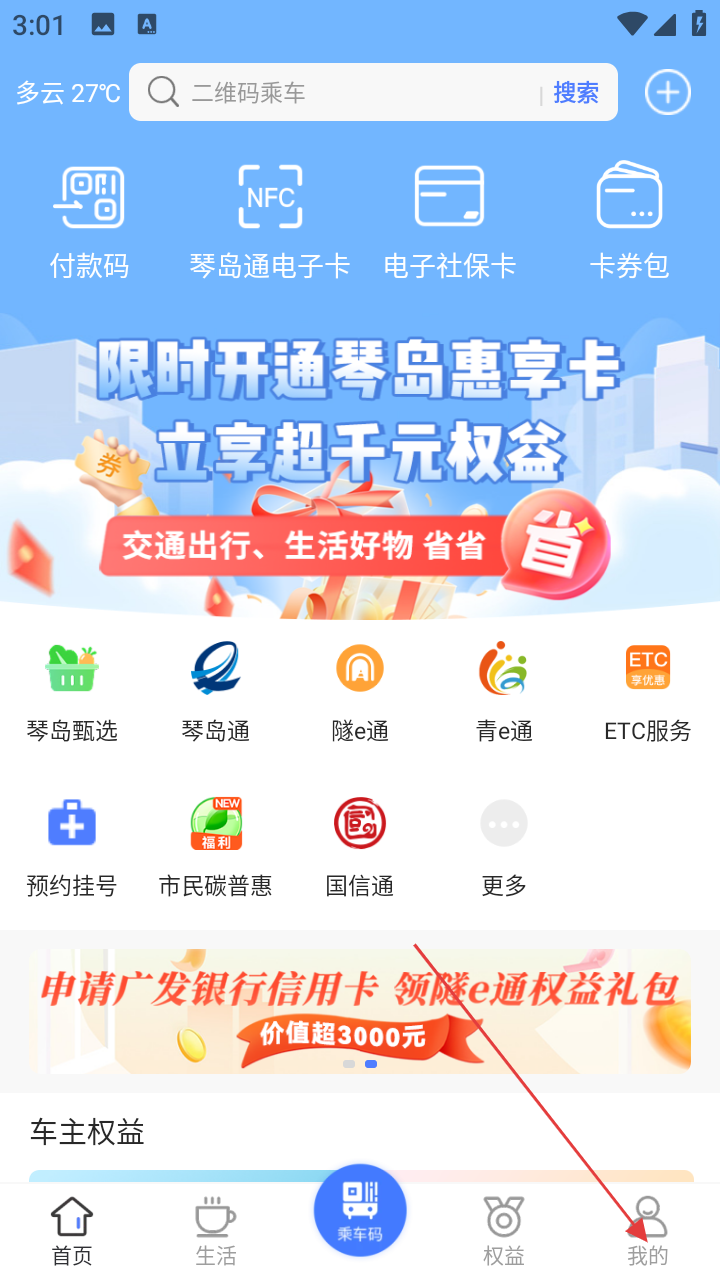Open 国信通 service
Screen dimensions: 720x1280
tap(360, 846)
